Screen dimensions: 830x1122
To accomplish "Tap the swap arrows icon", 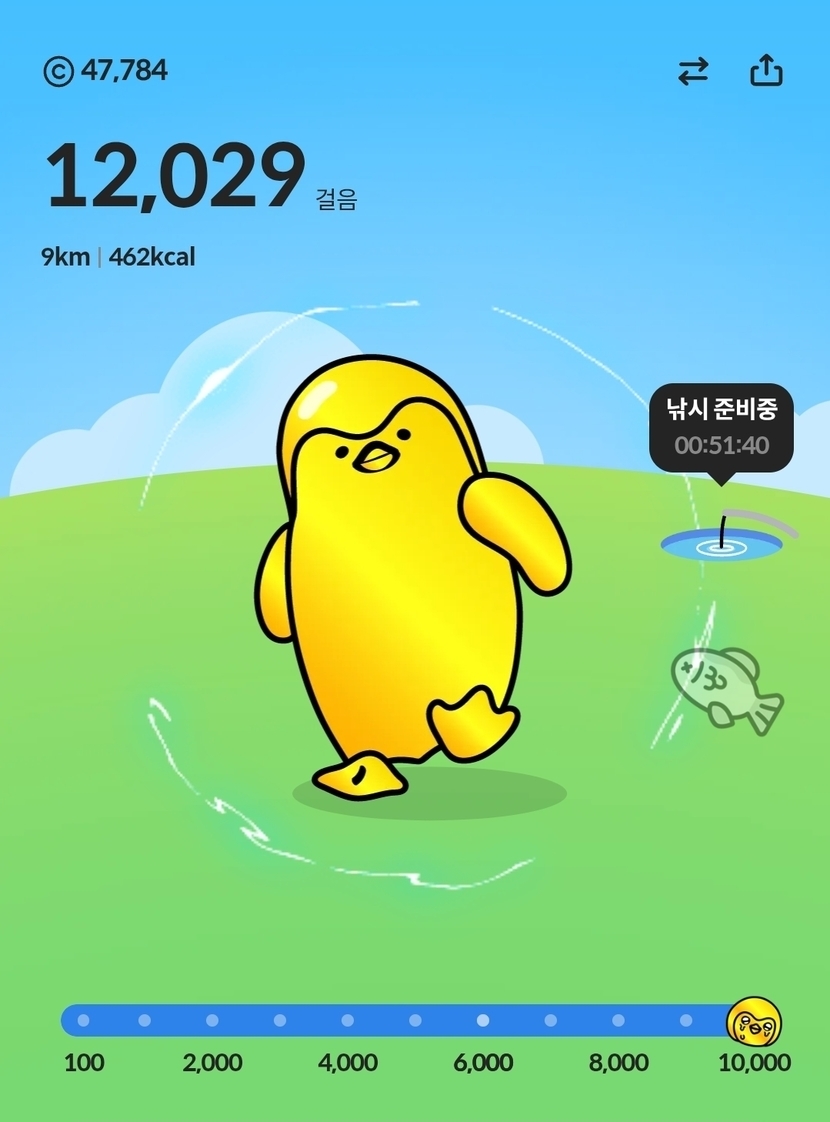I will point(693,71).
